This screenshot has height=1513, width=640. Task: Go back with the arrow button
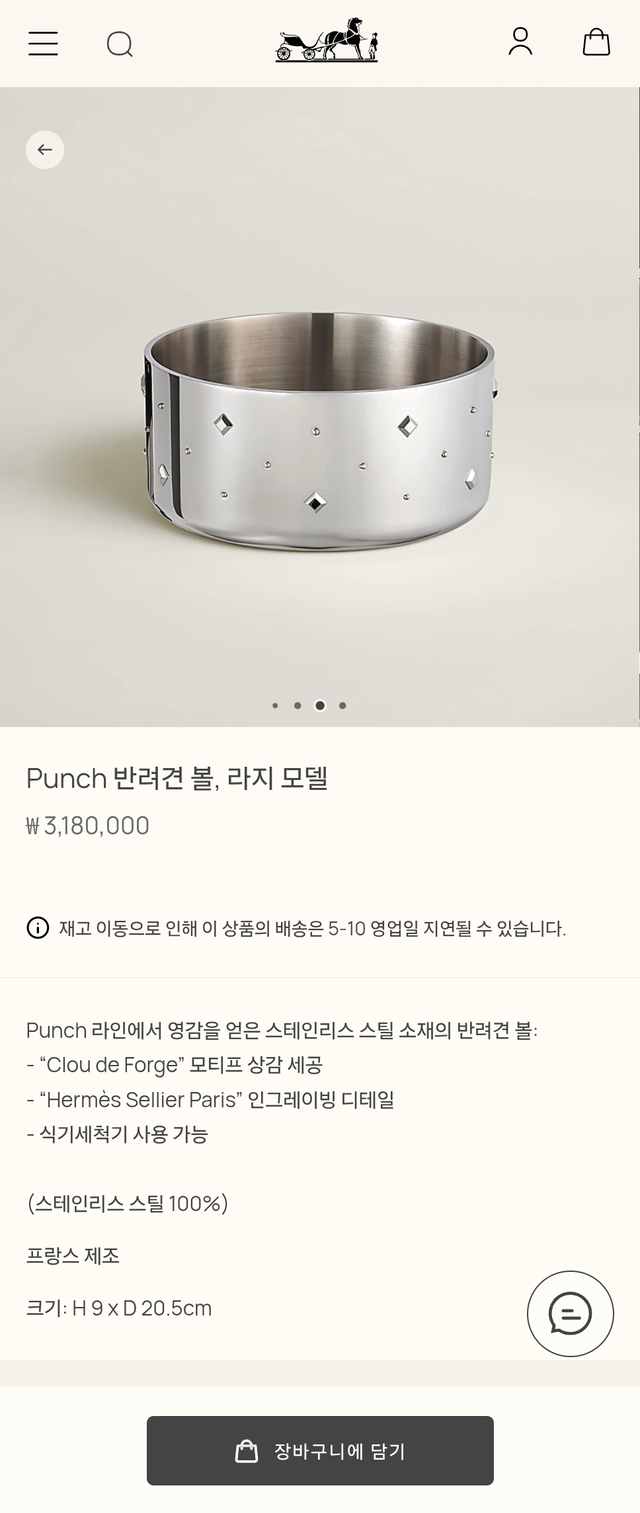pyautogui.click(x=45, y=150)
